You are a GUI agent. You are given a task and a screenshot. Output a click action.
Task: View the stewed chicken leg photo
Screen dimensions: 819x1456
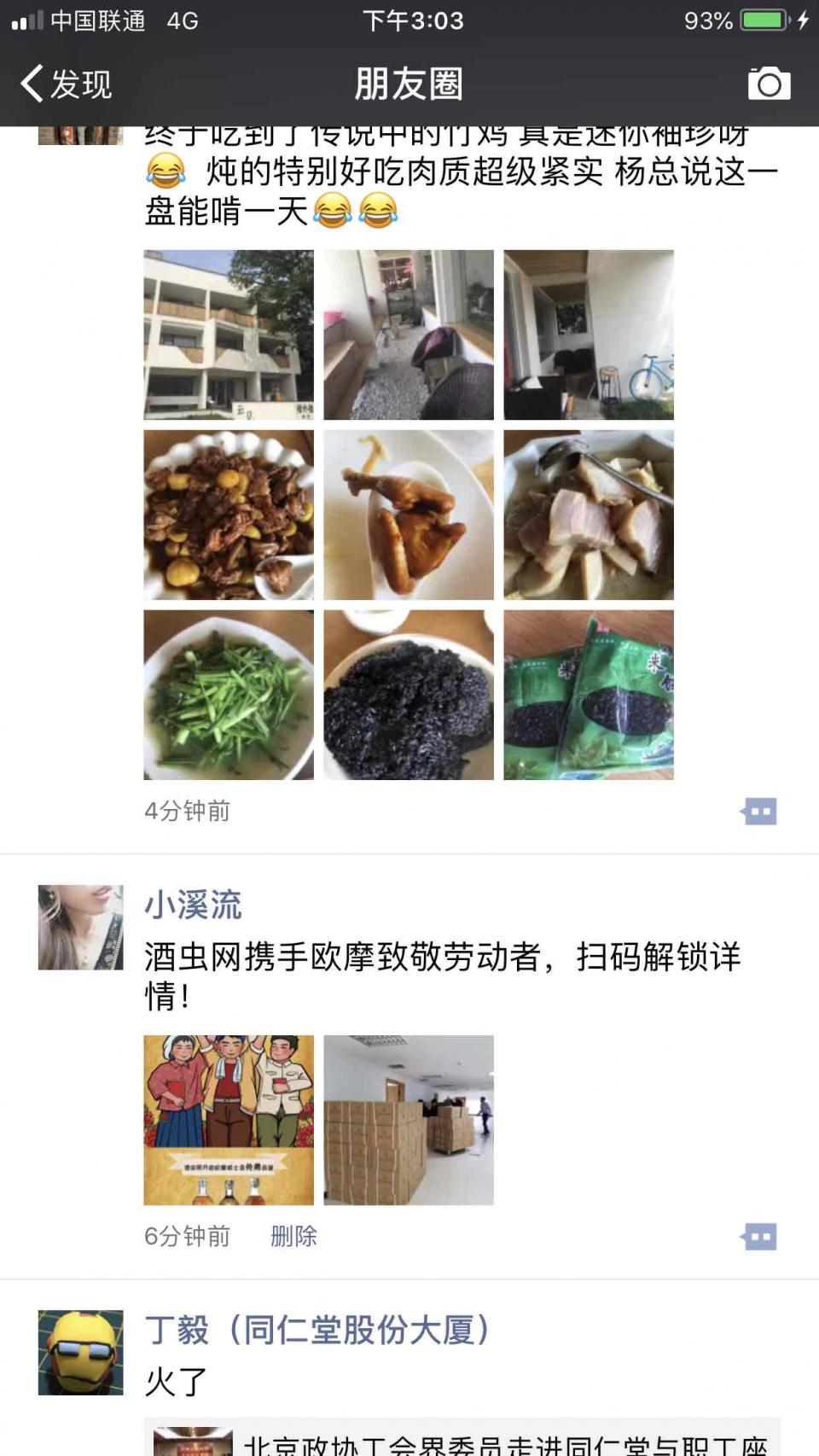[x=407, y=516]
